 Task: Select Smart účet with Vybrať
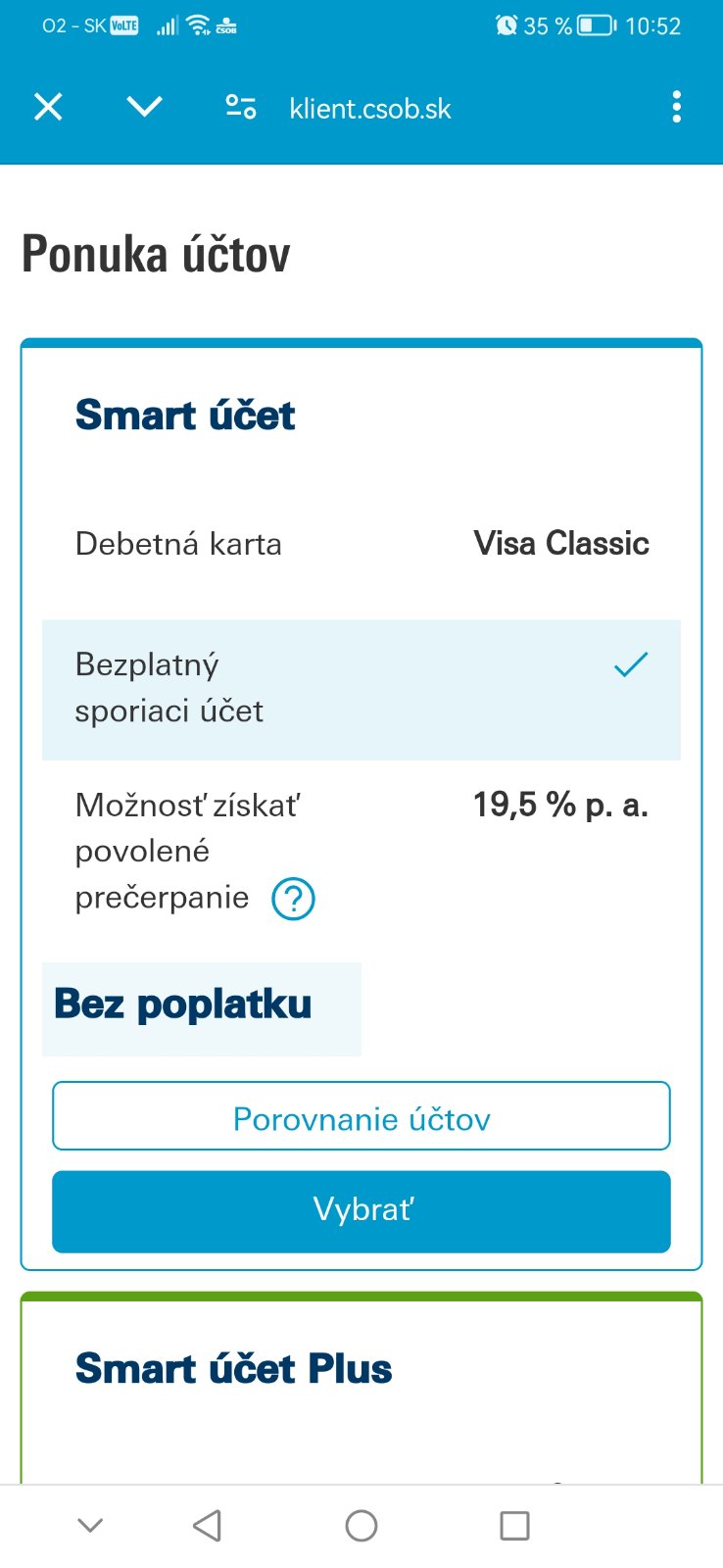[361, 1211]
